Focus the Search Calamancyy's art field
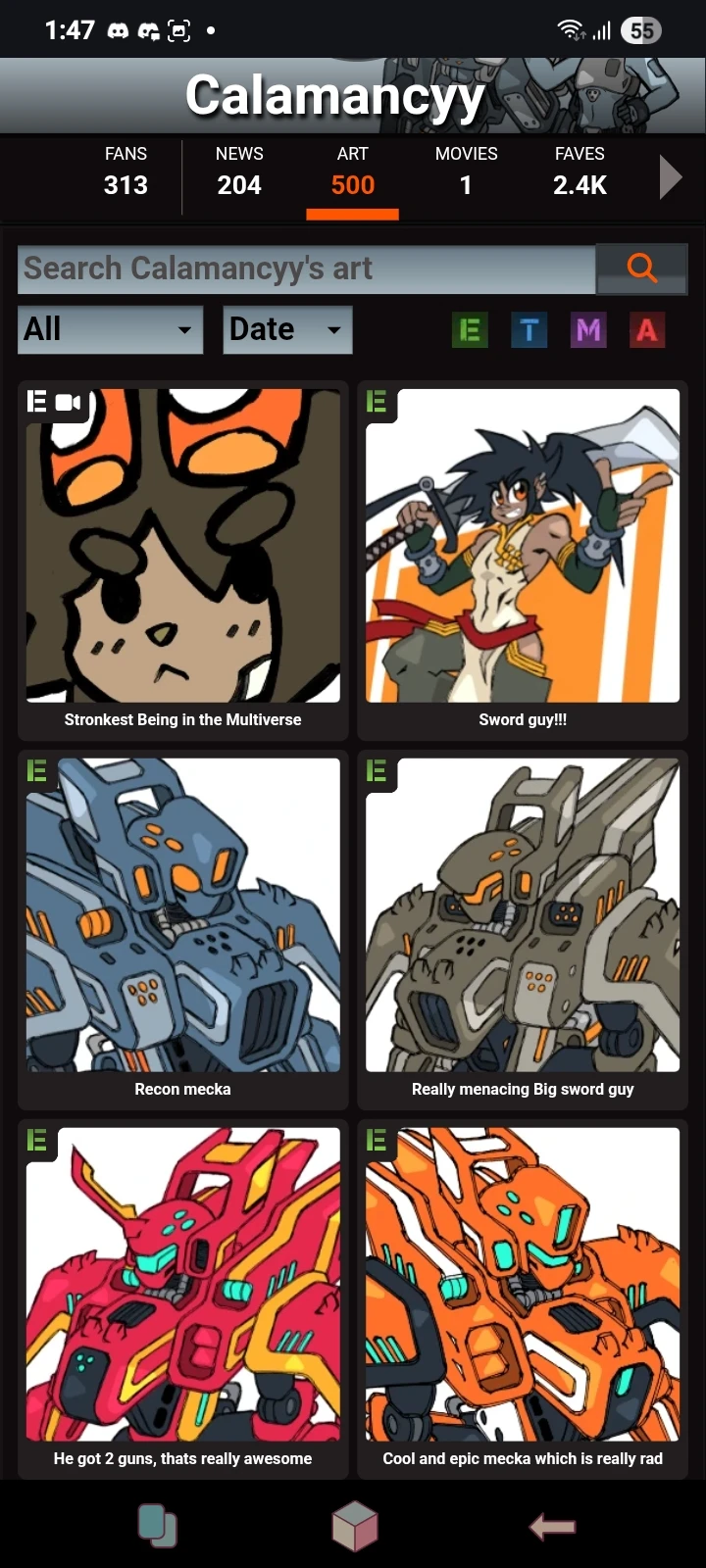 [x=306, y=269]
